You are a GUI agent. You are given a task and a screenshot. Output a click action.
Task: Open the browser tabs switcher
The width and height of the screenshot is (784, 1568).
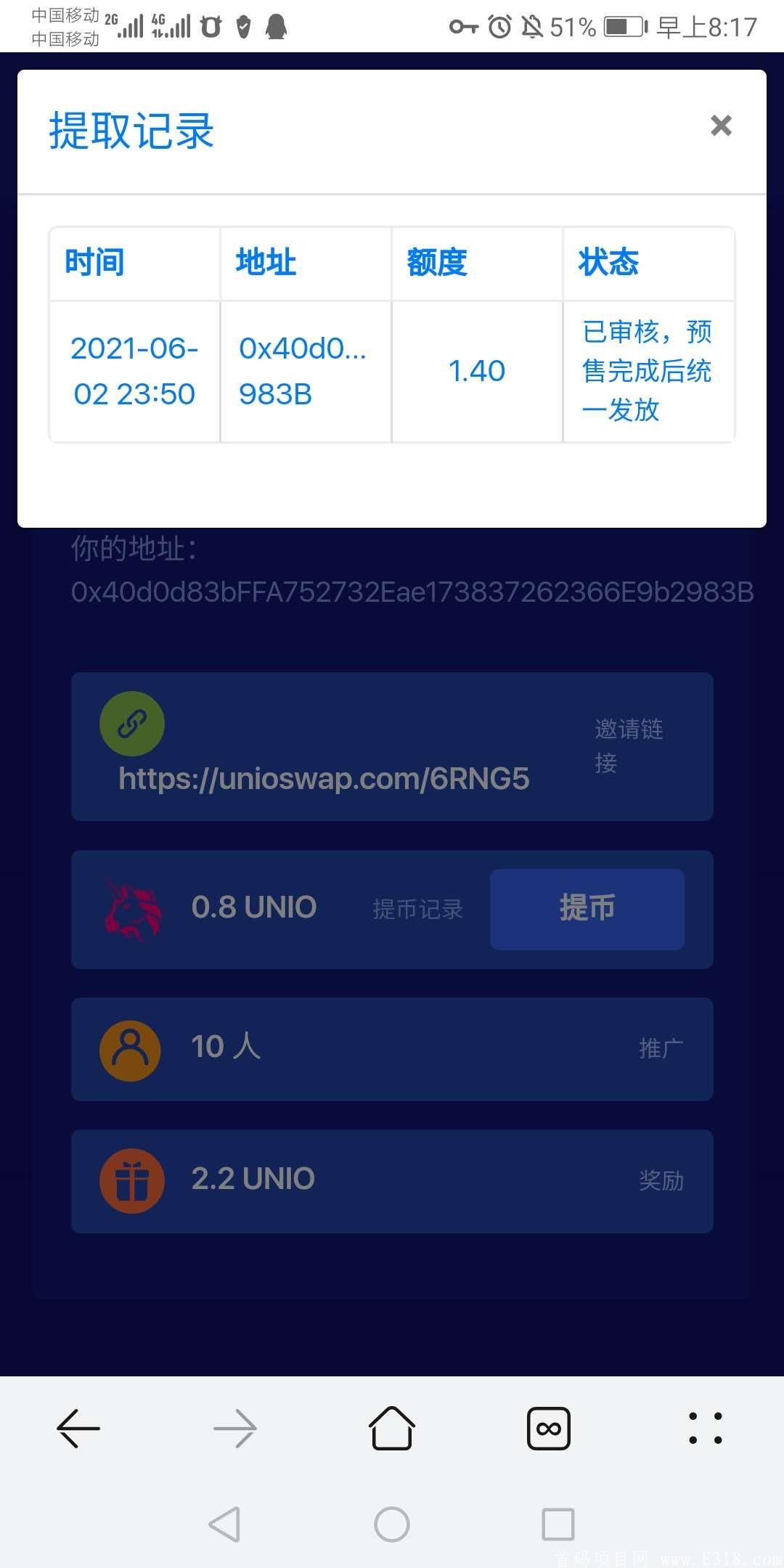tap(549, 1428)
